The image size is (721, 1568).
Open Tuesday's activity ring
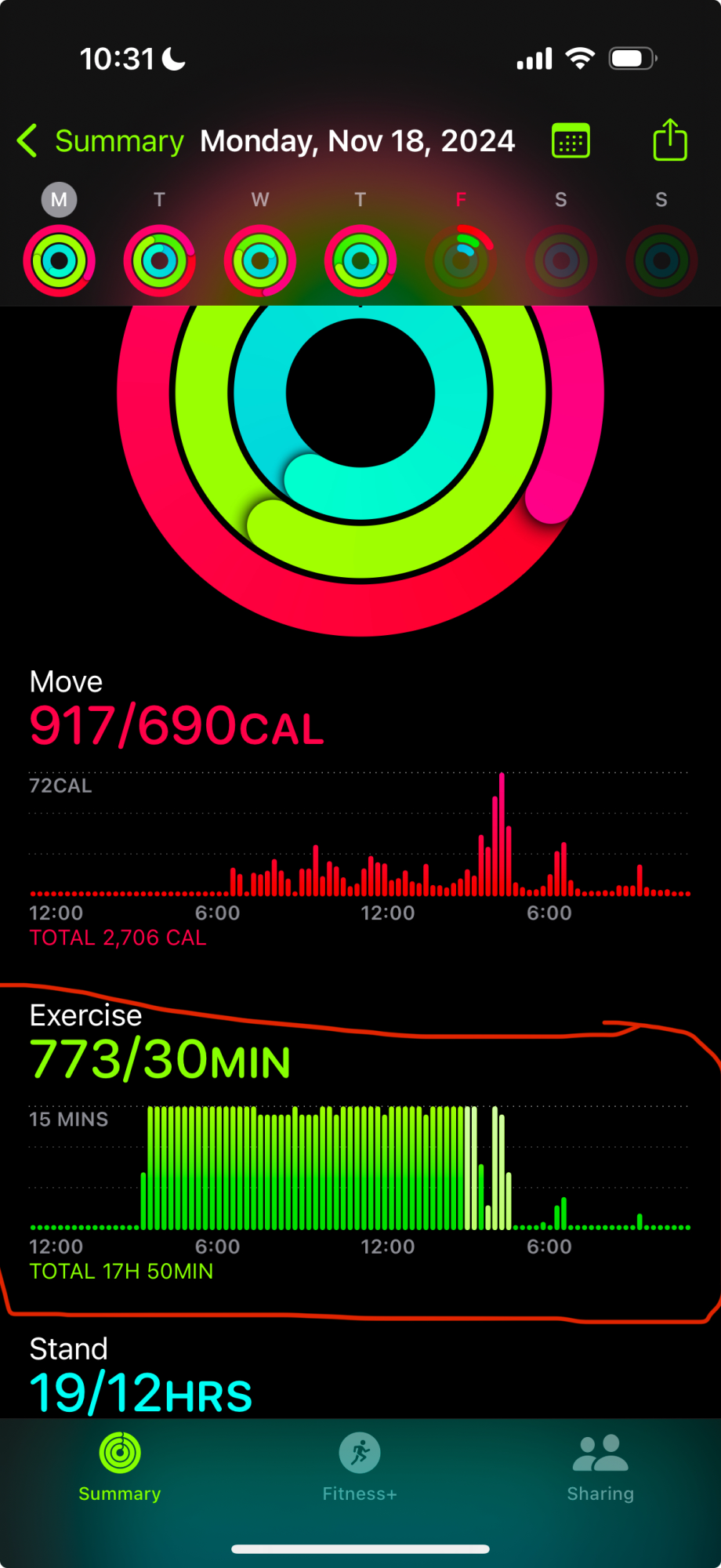coord(159,260)
